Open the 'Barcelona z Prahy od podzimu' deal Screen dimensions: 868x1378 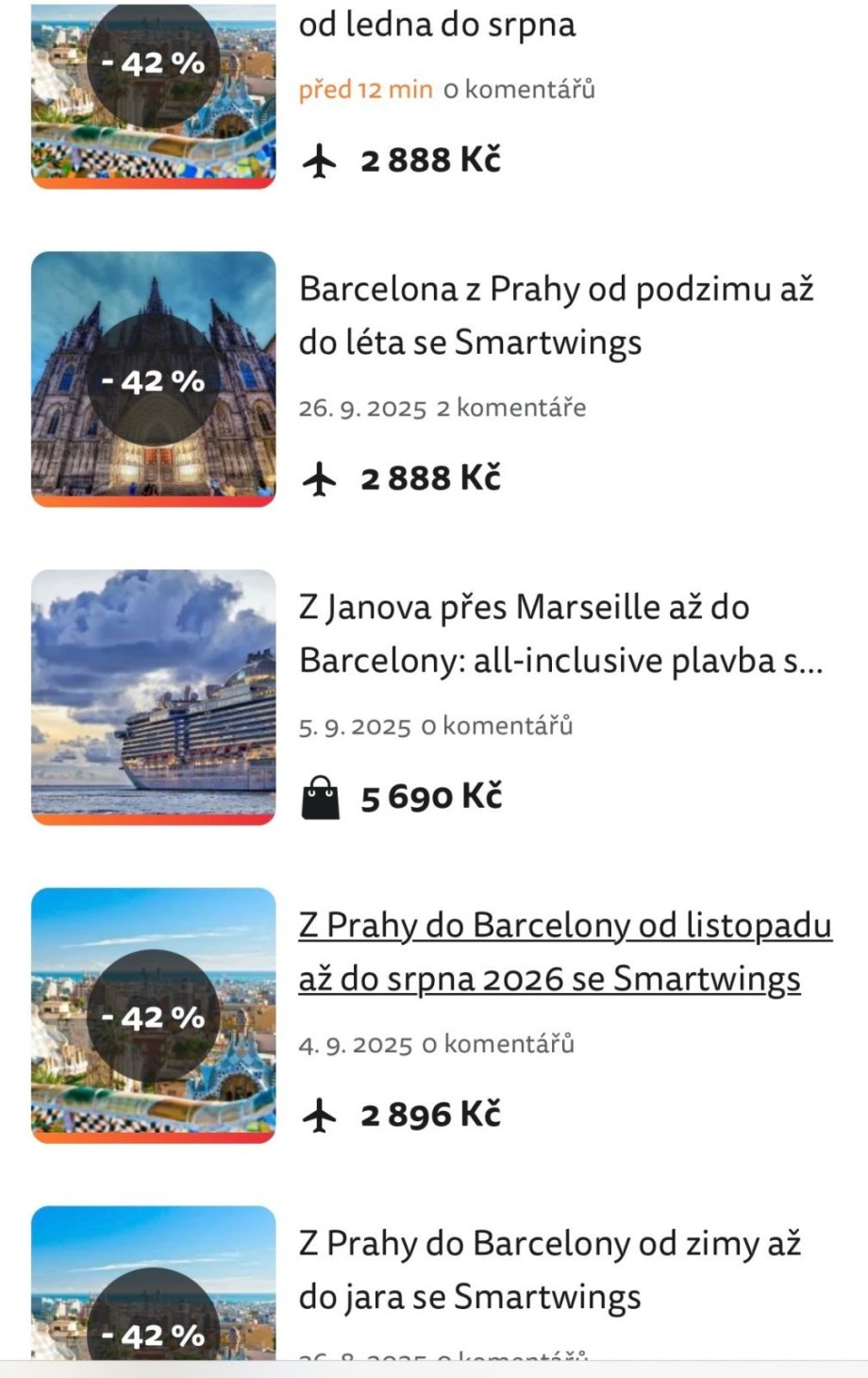pos(556,315)
